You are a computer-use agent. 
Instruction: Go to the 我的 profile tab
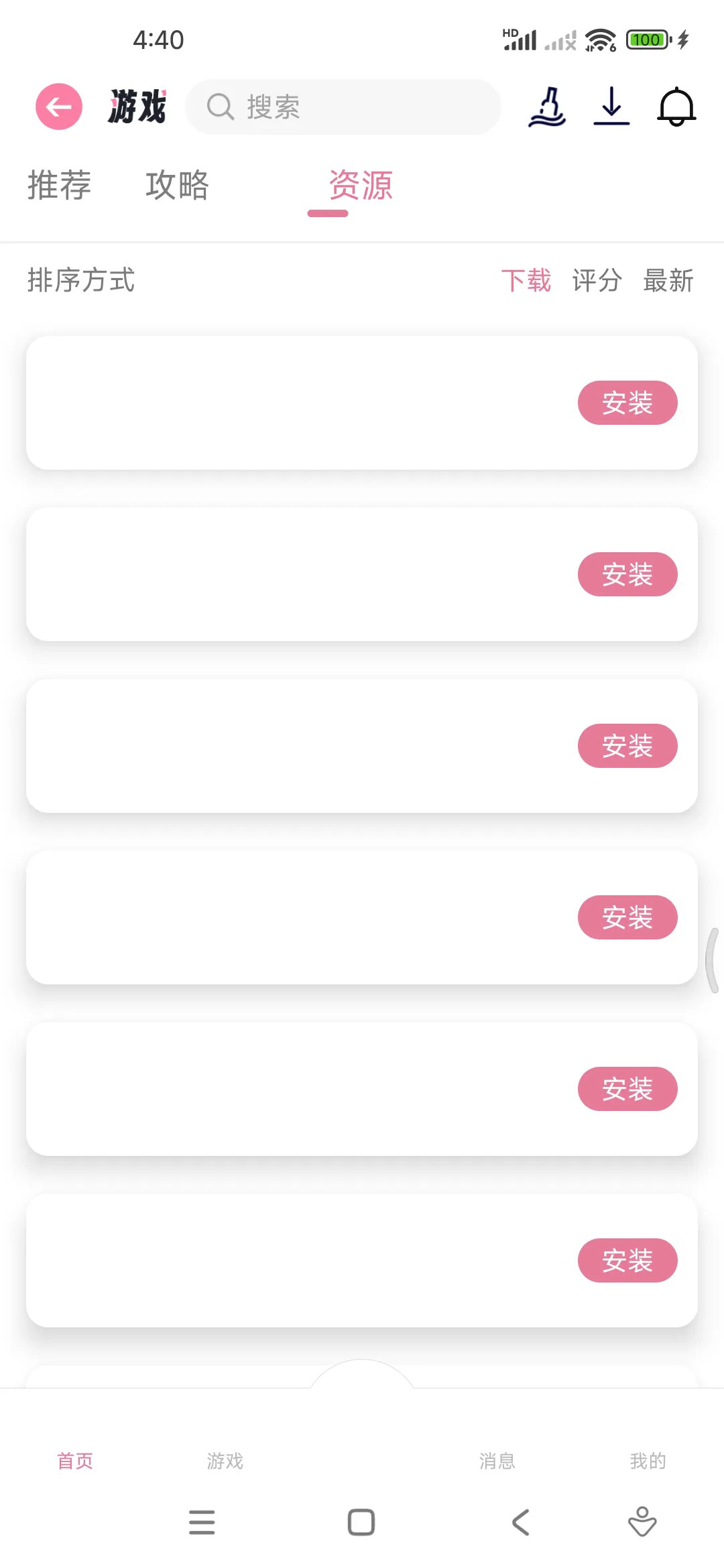click(648, 1461)
